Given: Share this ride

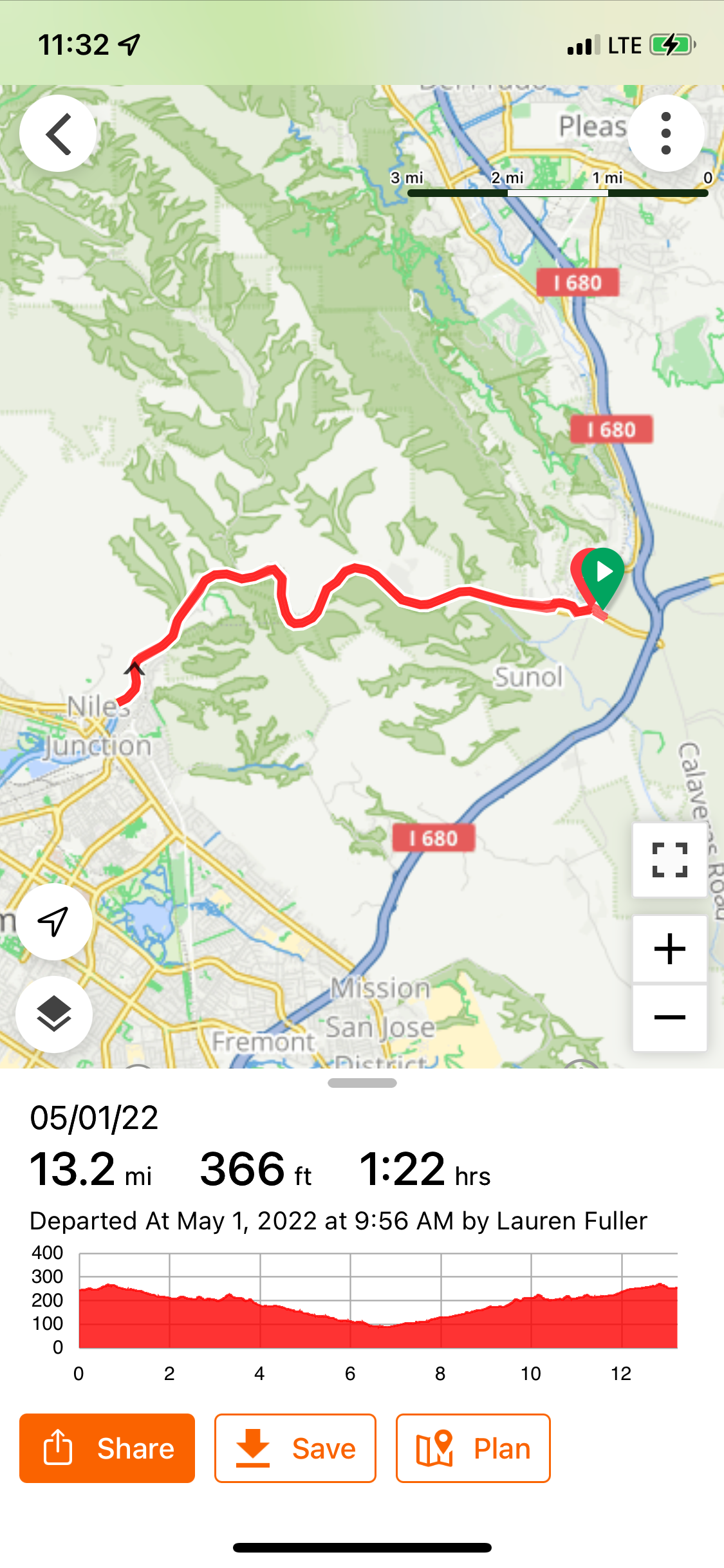Looking at the screenshot, I should pos(107,1448).
